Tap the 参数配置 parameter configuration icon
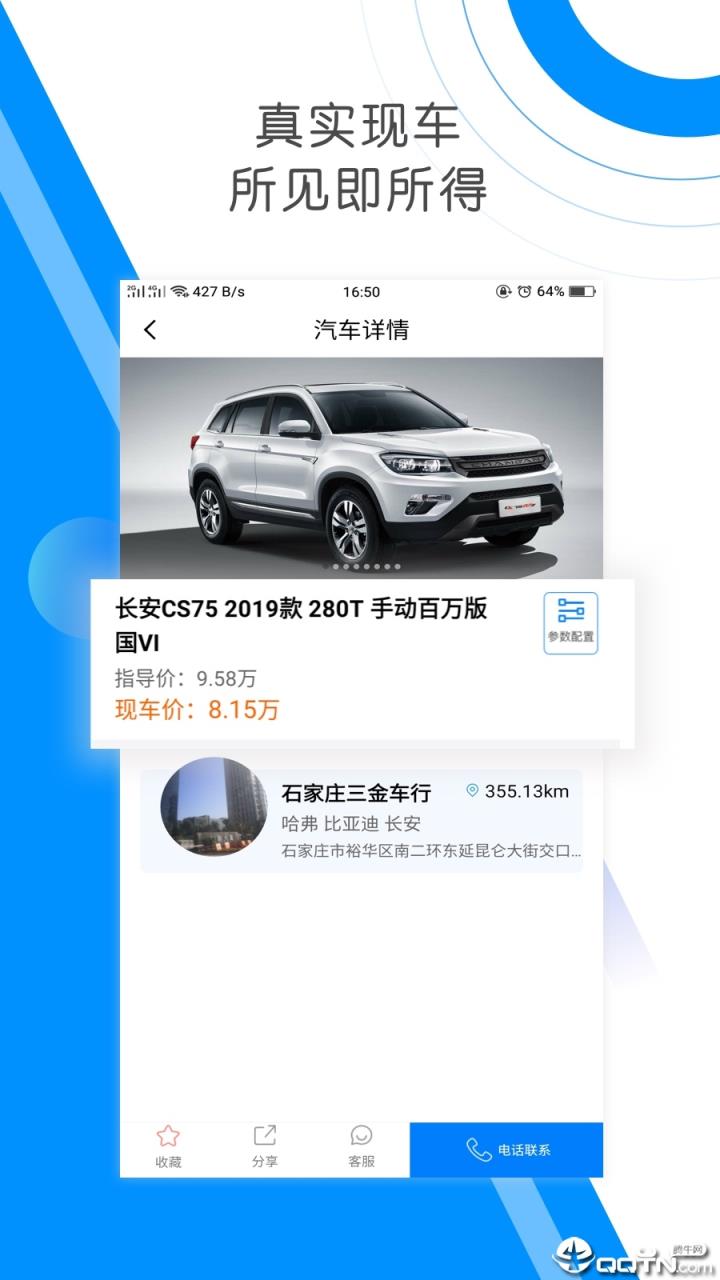 [570, 622]
